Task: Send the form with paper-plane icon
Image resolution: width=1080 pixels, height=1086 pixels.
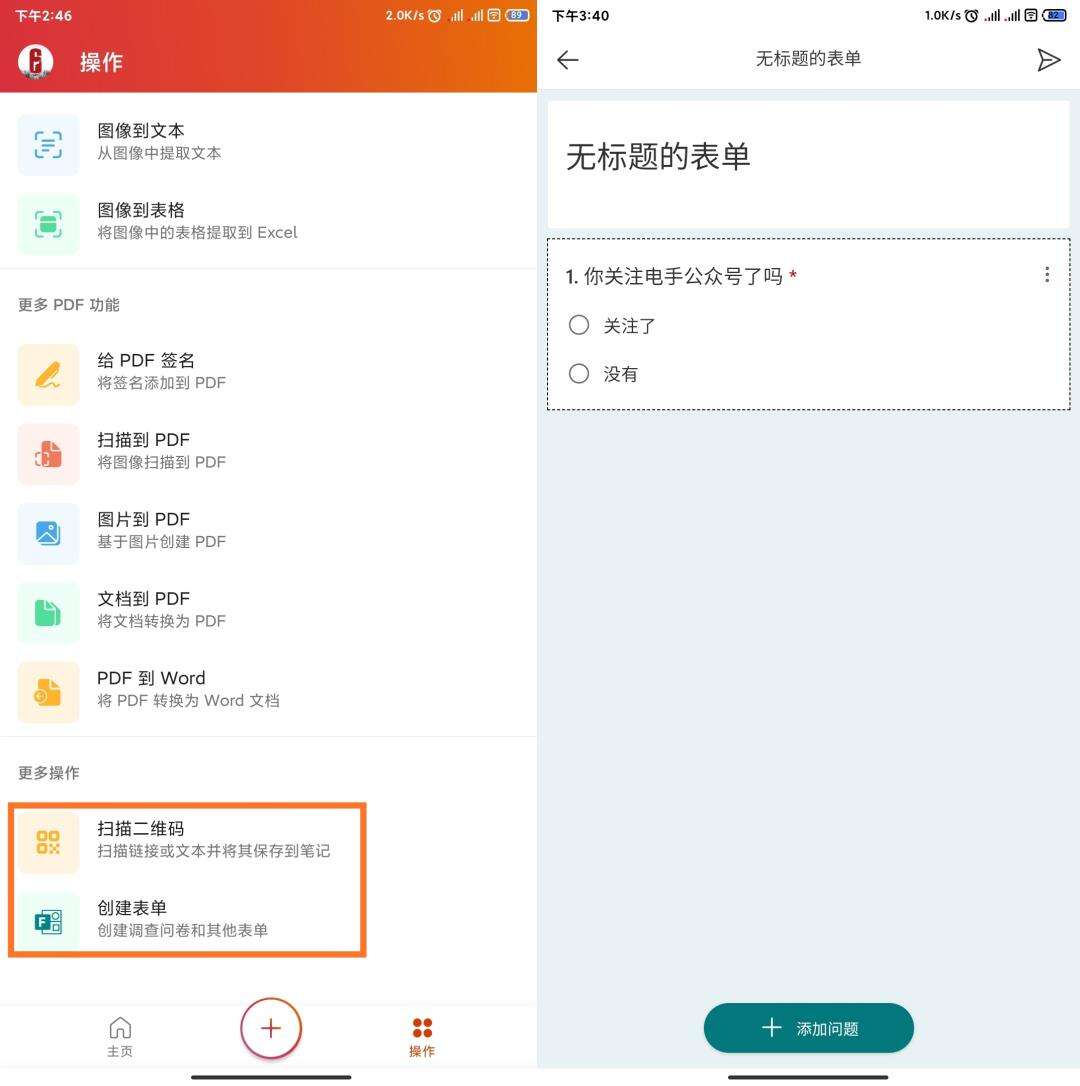Action: (1048, 60)
